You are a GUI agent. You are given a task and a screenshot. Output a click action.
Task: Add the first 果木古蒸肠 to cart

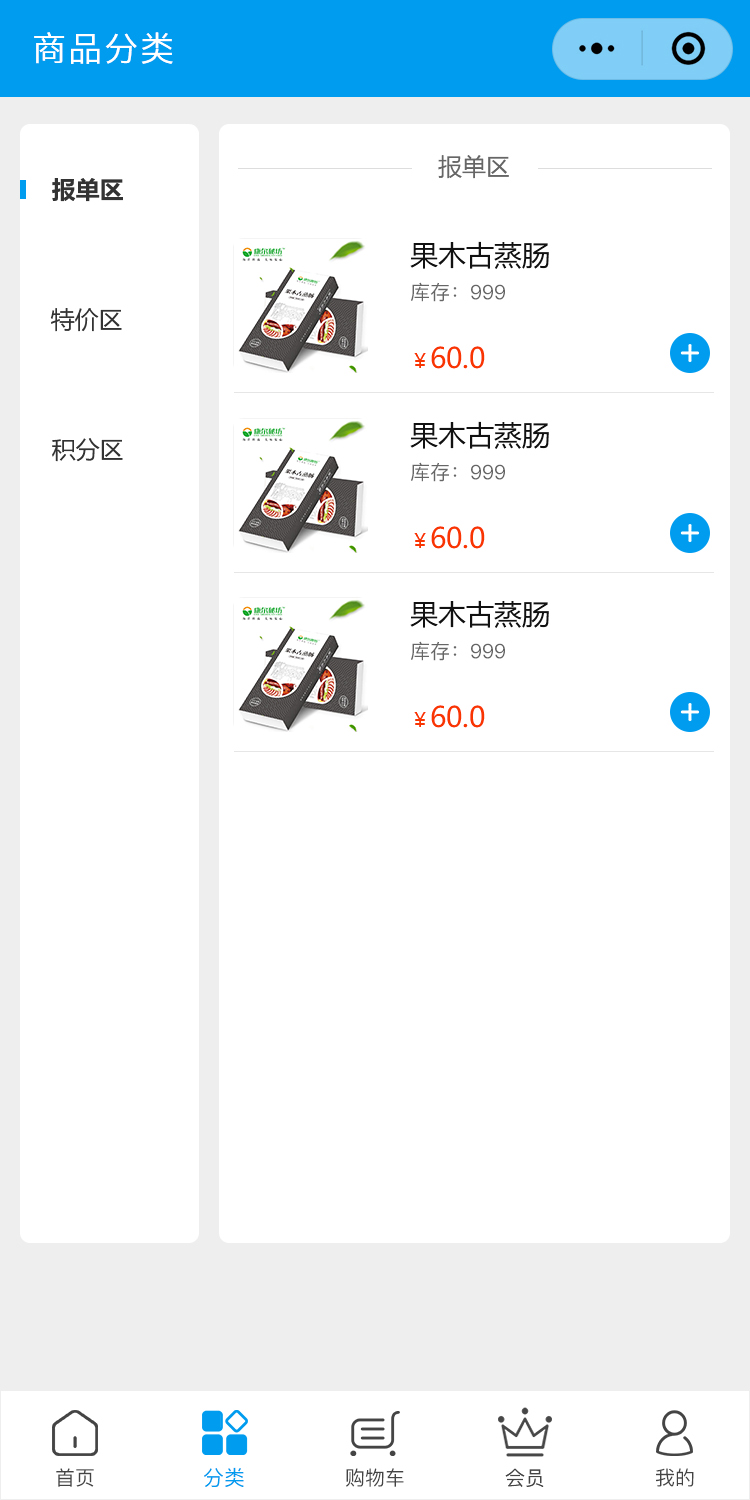click(689, 353)
